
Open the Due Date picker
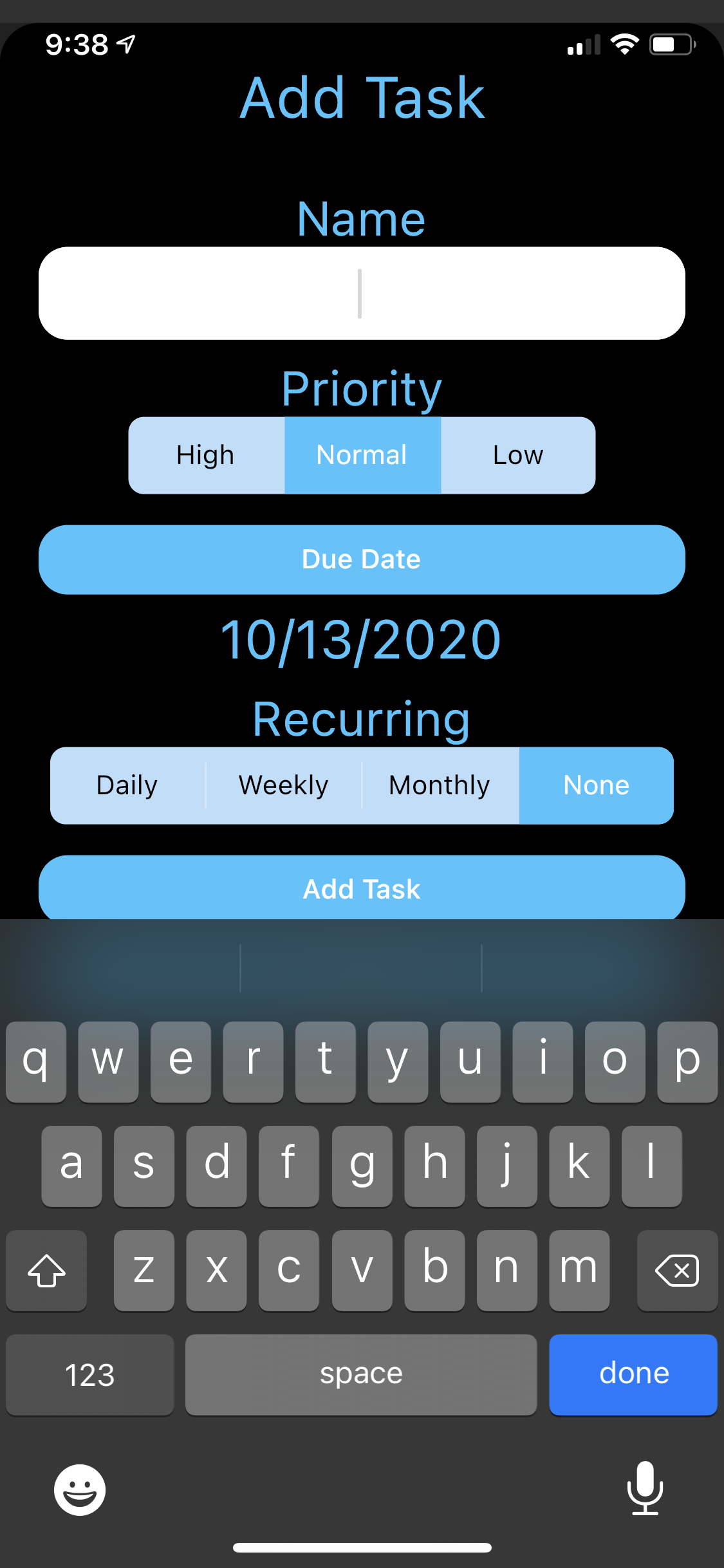[x=362, y=559]
